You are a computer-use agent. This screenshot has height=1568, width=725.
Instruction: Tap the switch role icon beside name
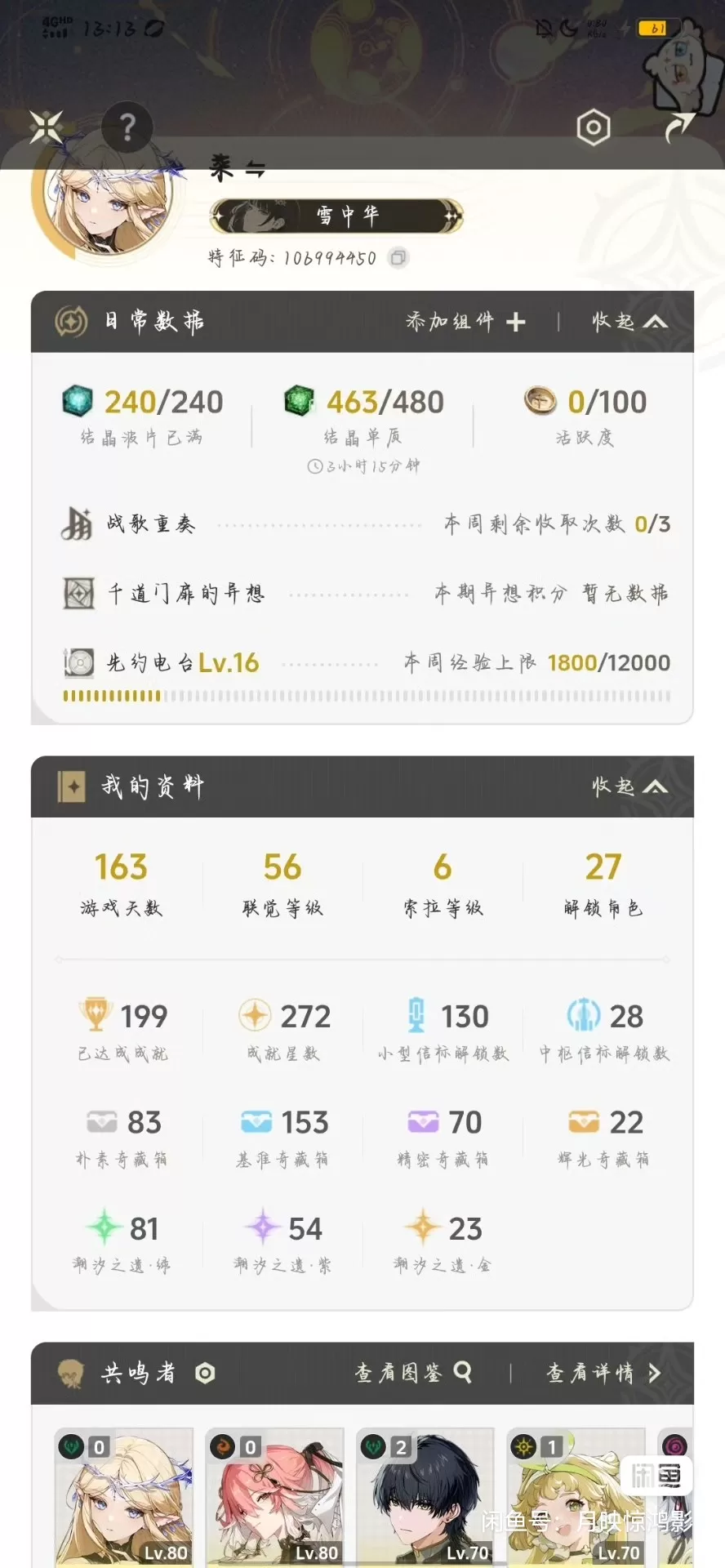[256, 170]
